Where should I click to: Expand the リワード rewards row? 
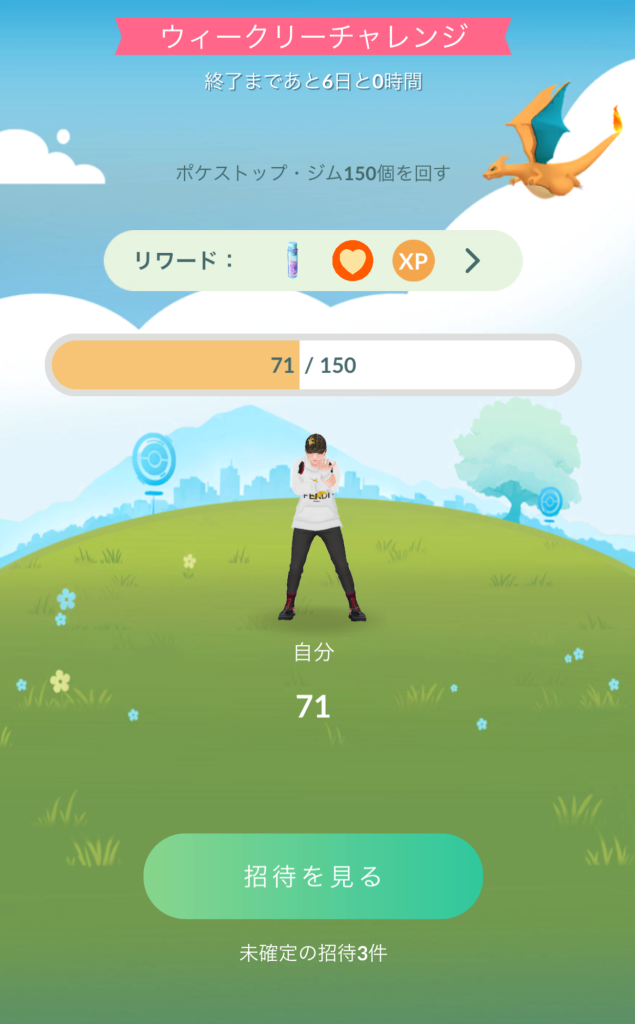[x=473, y=261]
